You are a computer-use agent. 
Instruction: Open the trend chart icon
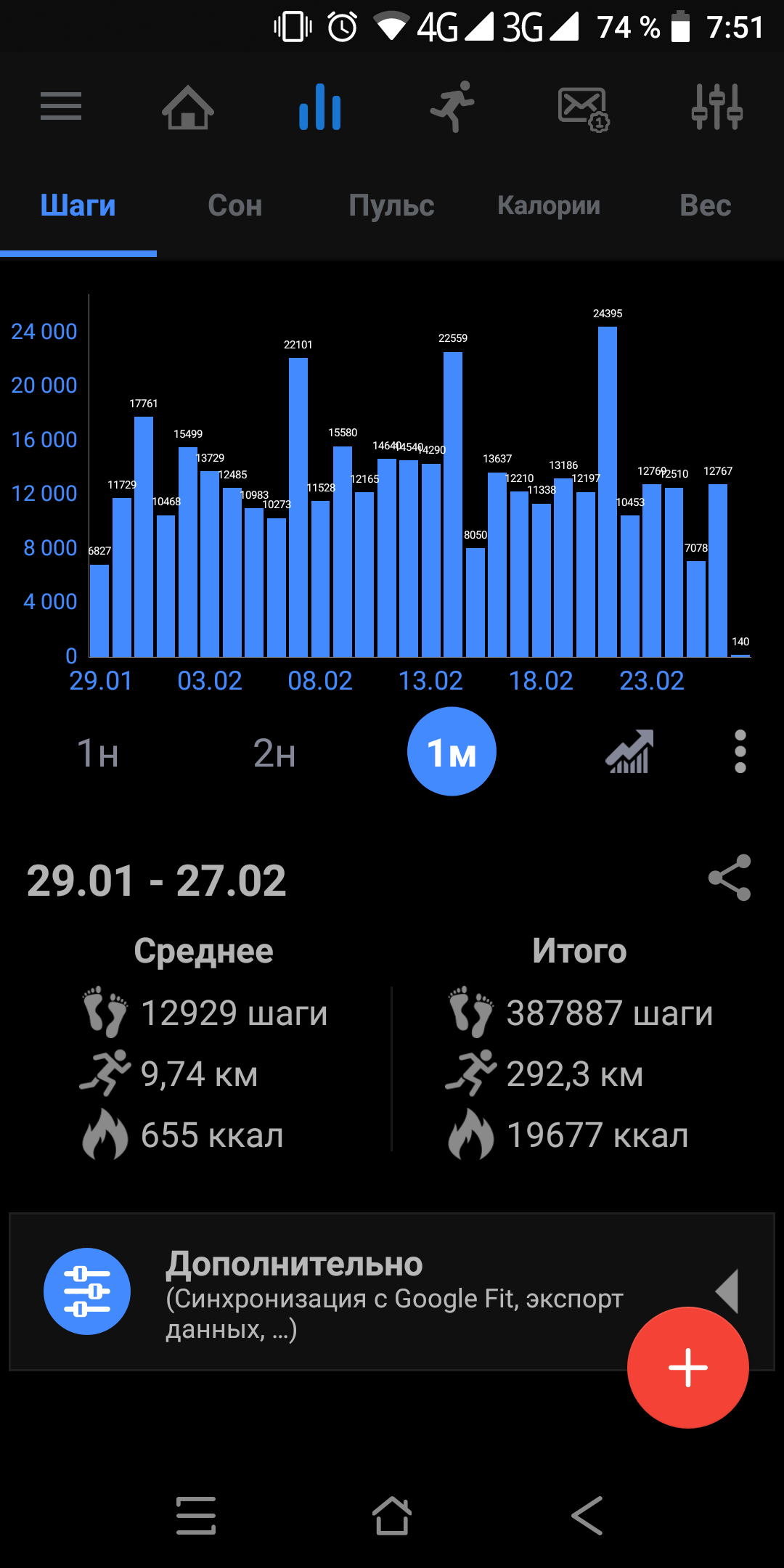pos(629,752)
